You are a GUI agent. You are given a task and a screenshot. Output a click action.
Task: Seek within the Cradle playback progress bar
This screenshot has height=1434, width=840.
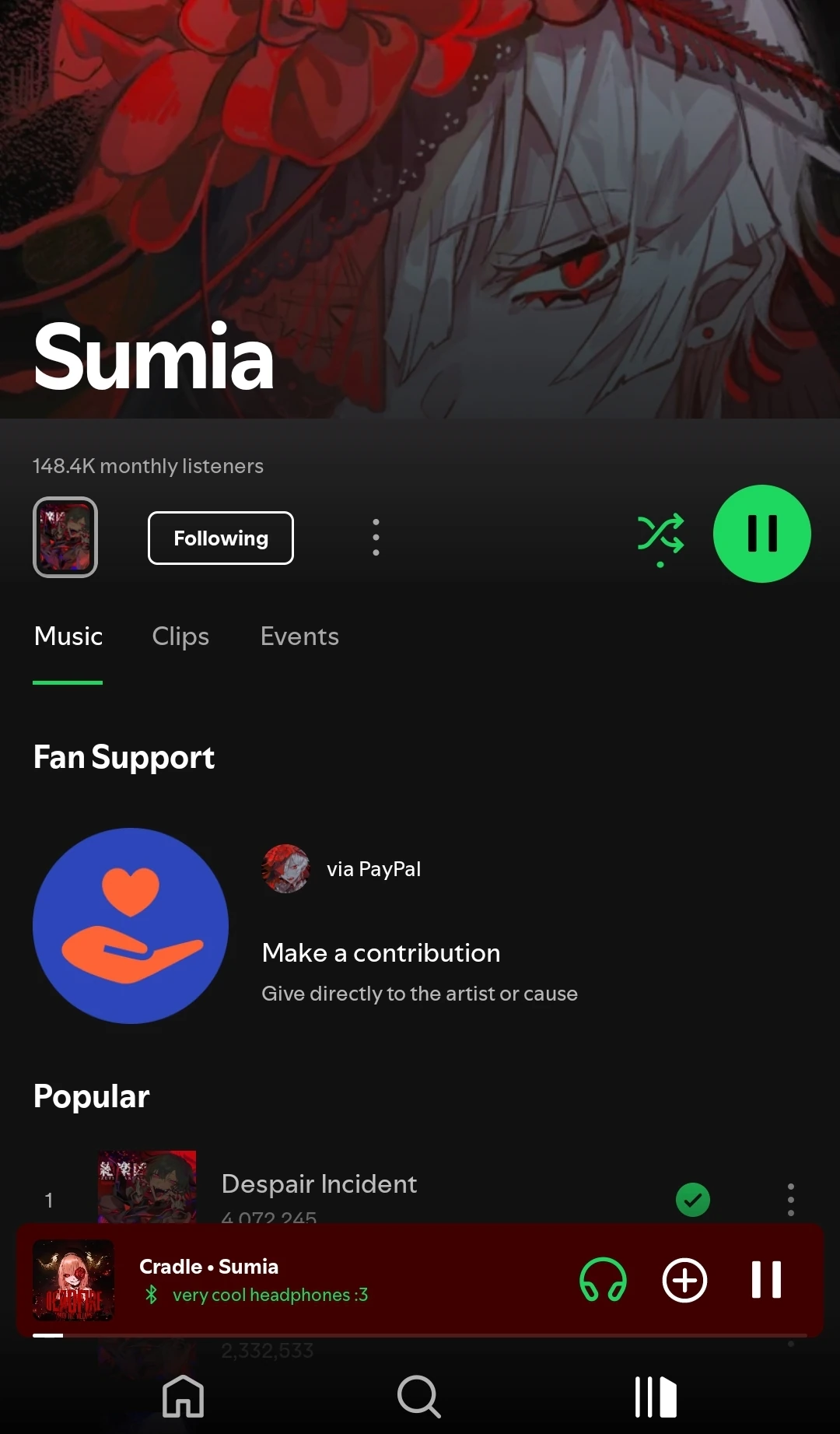[420, 1337]
